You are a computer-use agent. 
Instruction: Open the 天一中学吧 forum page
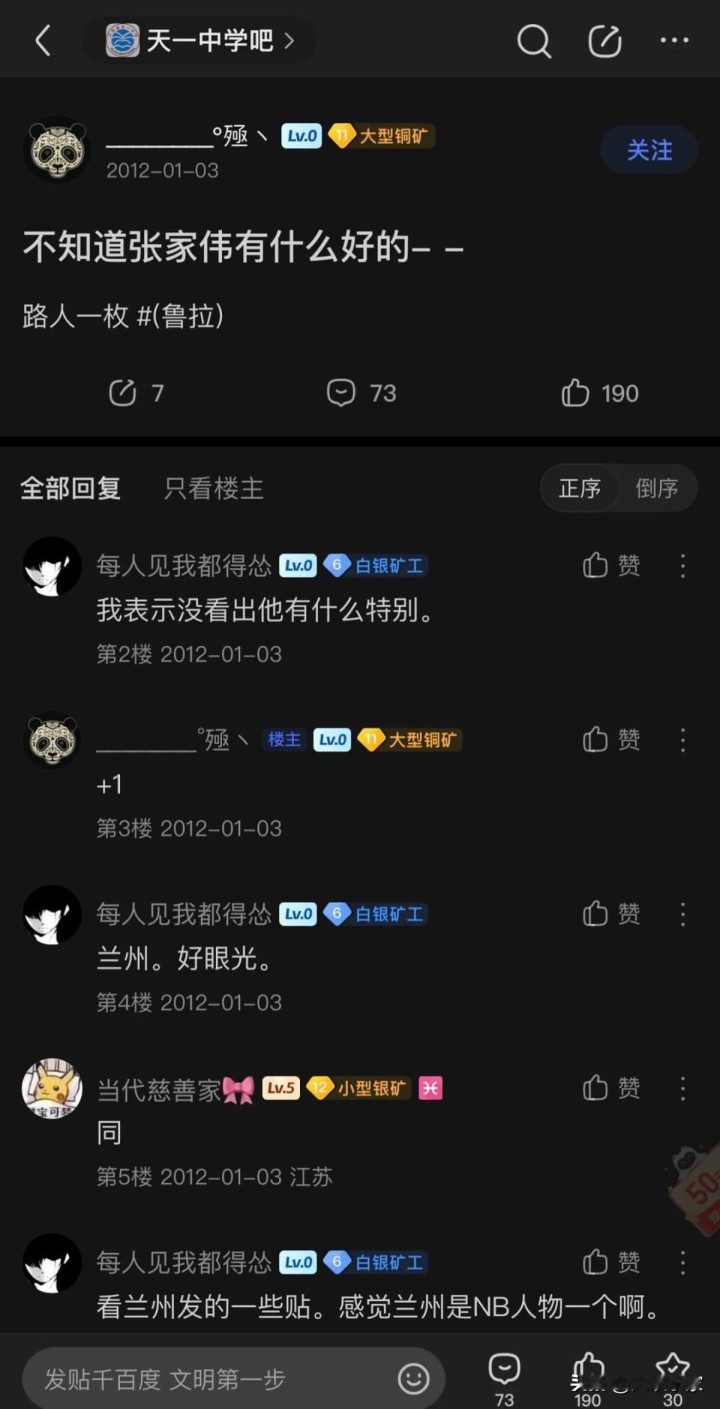(x=200, y=41)
